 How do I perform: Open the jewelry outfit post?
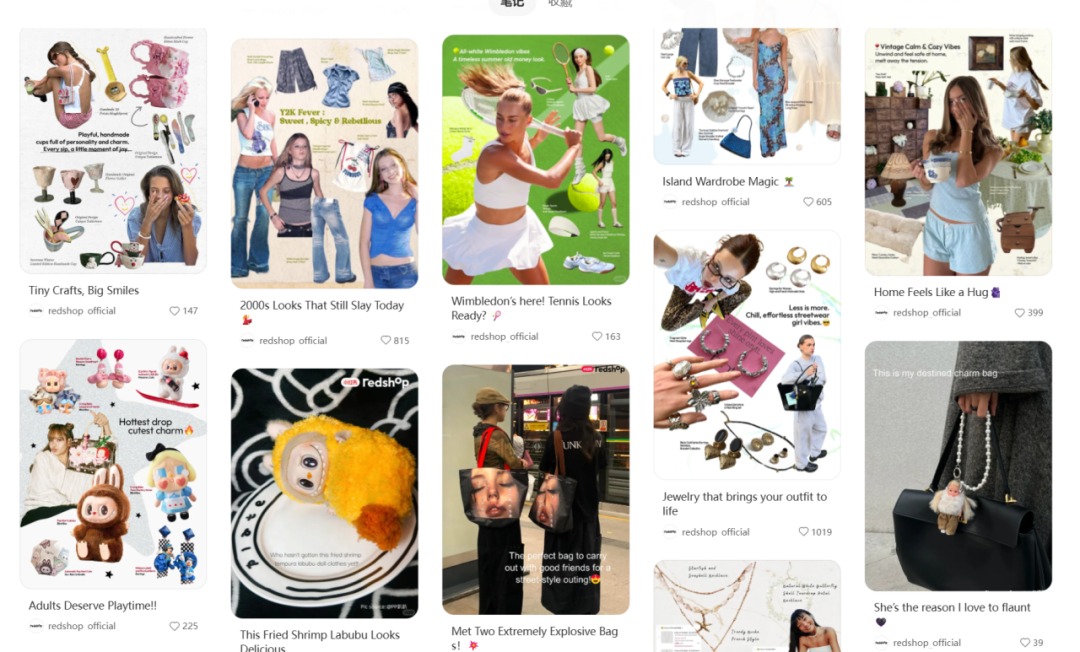pos(746,355)
